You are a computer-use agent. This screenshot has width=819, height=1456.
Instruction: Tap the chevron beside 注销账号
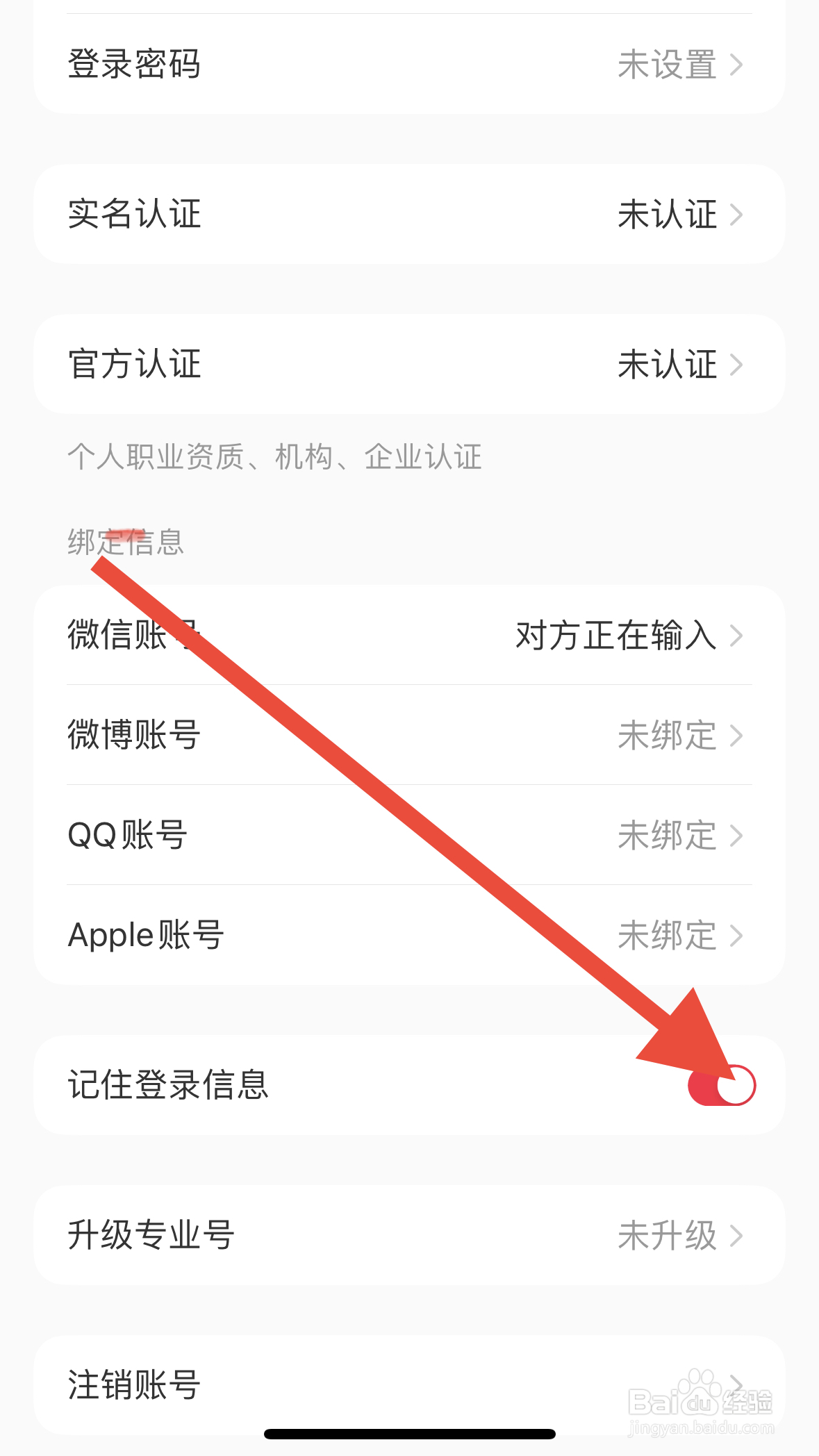click(x=737, y=1384)
